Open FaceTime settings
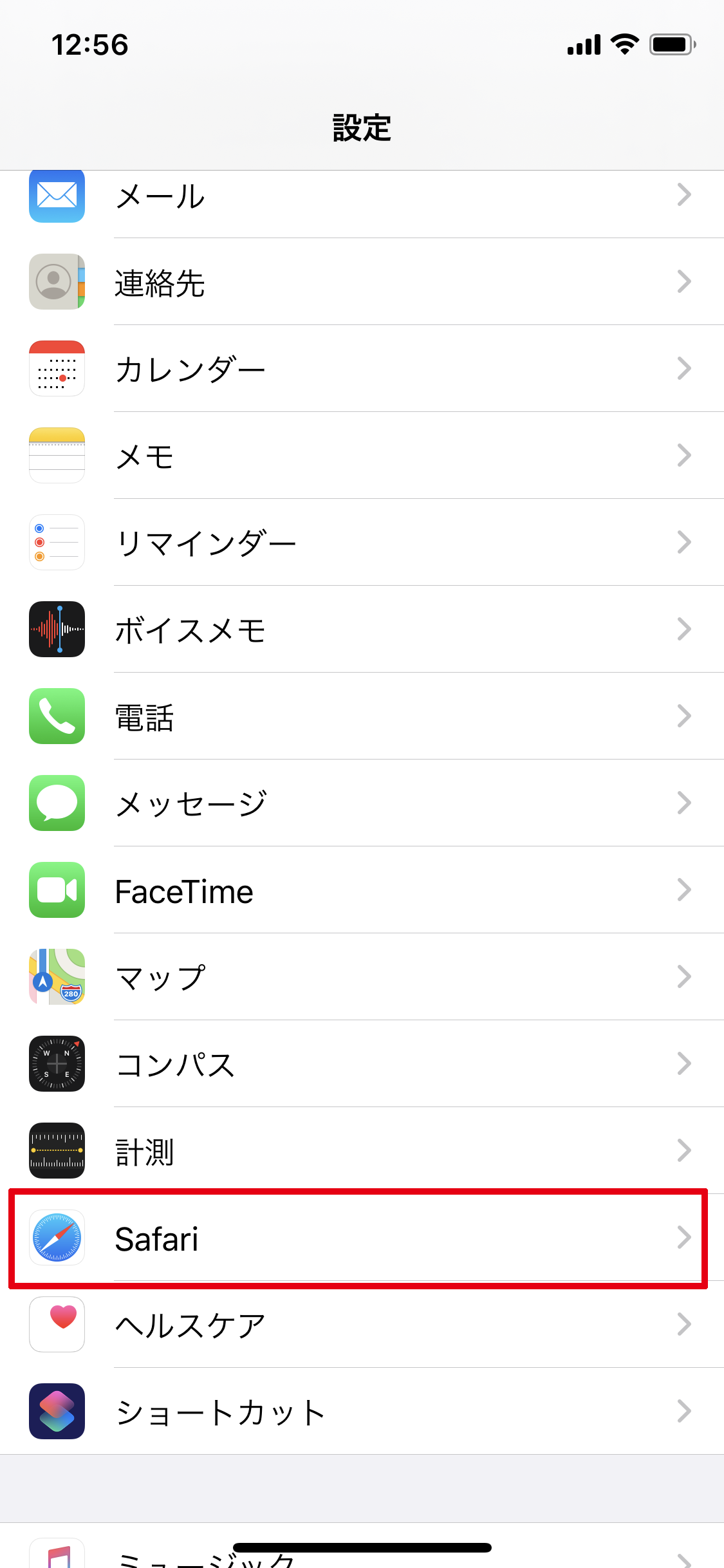This screenshot has width=724, height=1568. [360, 890]
